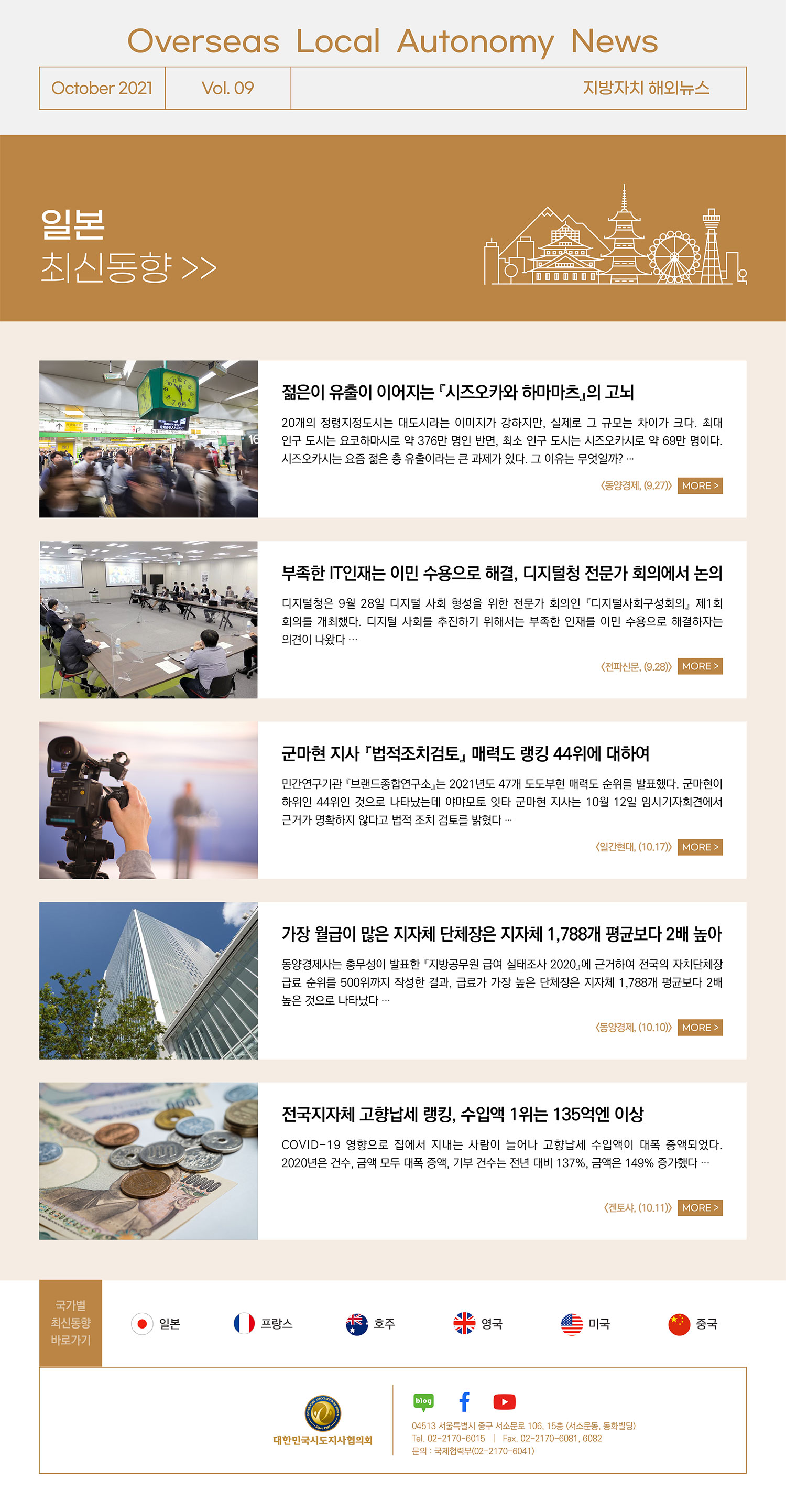Go to USA (미국) latest trends
Viewport: 786px width, 1512px height.
click(585, 1324)
